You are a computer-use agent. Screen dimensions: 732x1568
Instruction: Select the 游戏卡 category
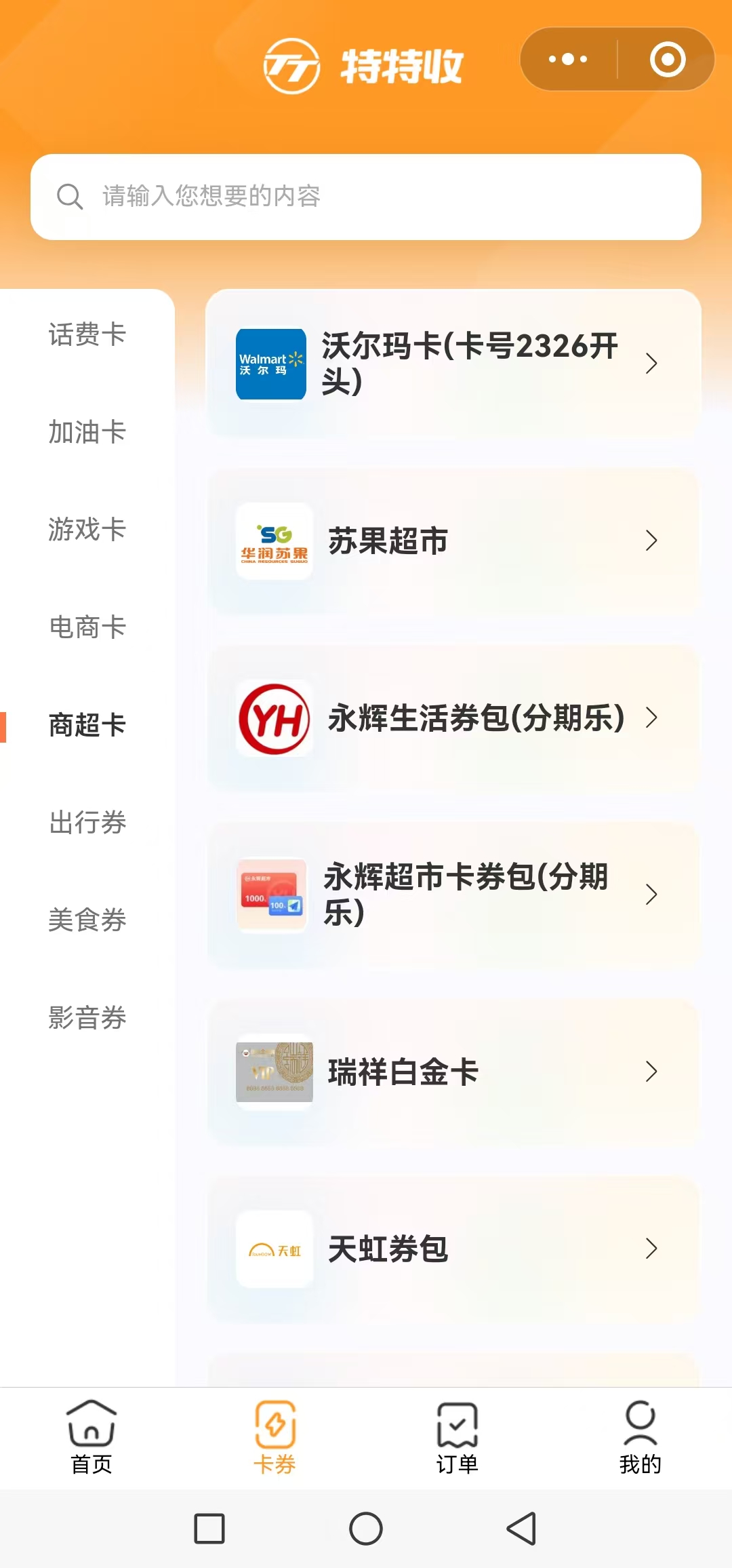[x=87, y=531]
